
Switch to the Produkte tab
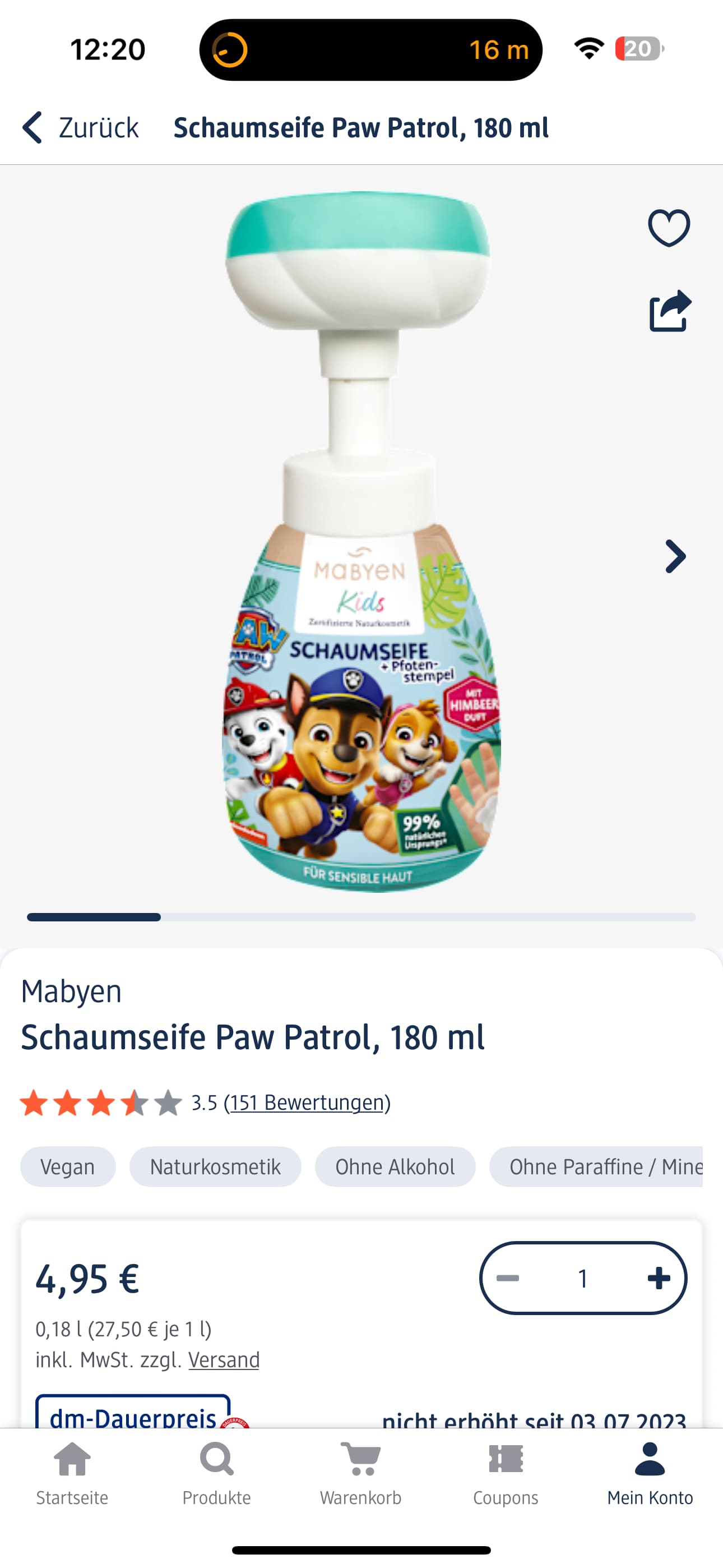click(217, 1473)
